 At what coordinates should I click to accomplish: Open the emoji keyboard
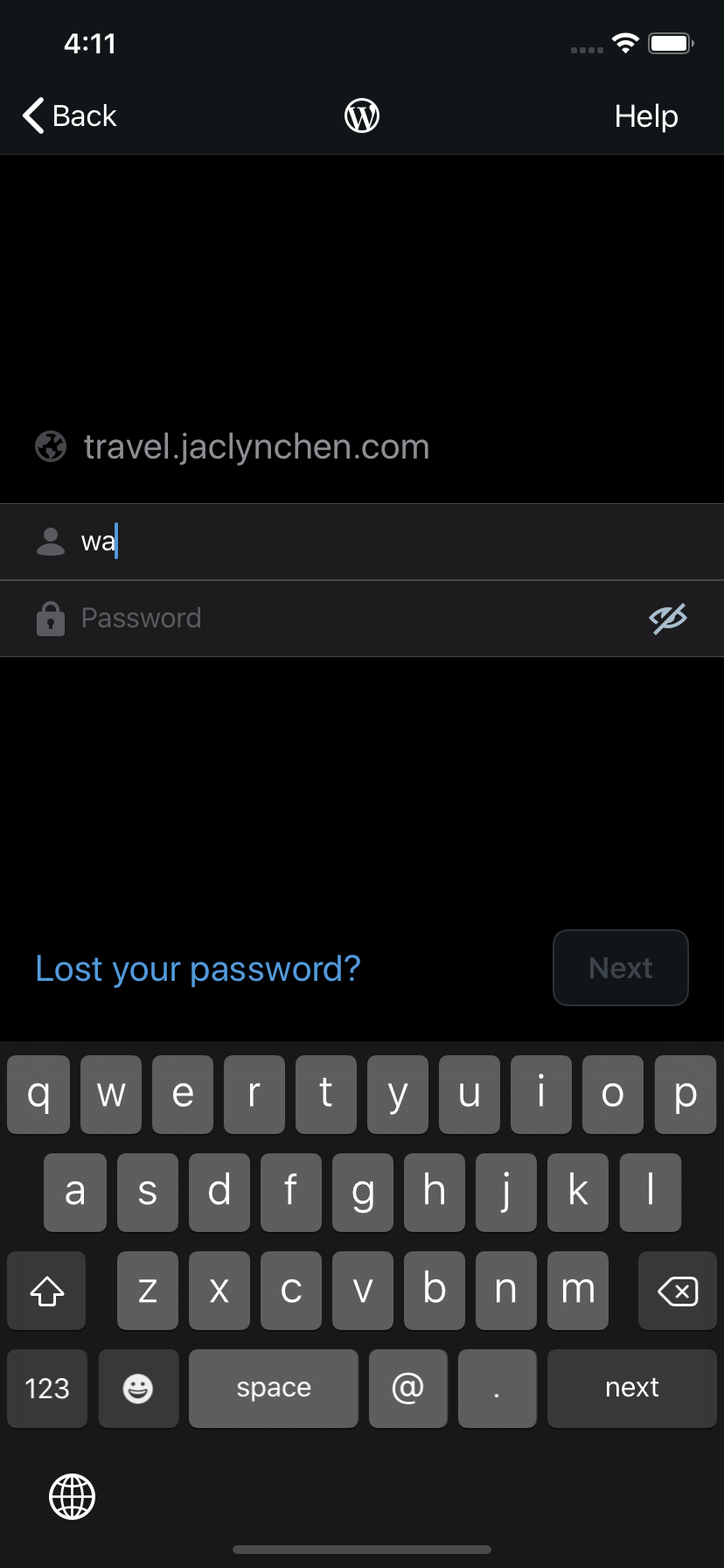pos(138,1389)
